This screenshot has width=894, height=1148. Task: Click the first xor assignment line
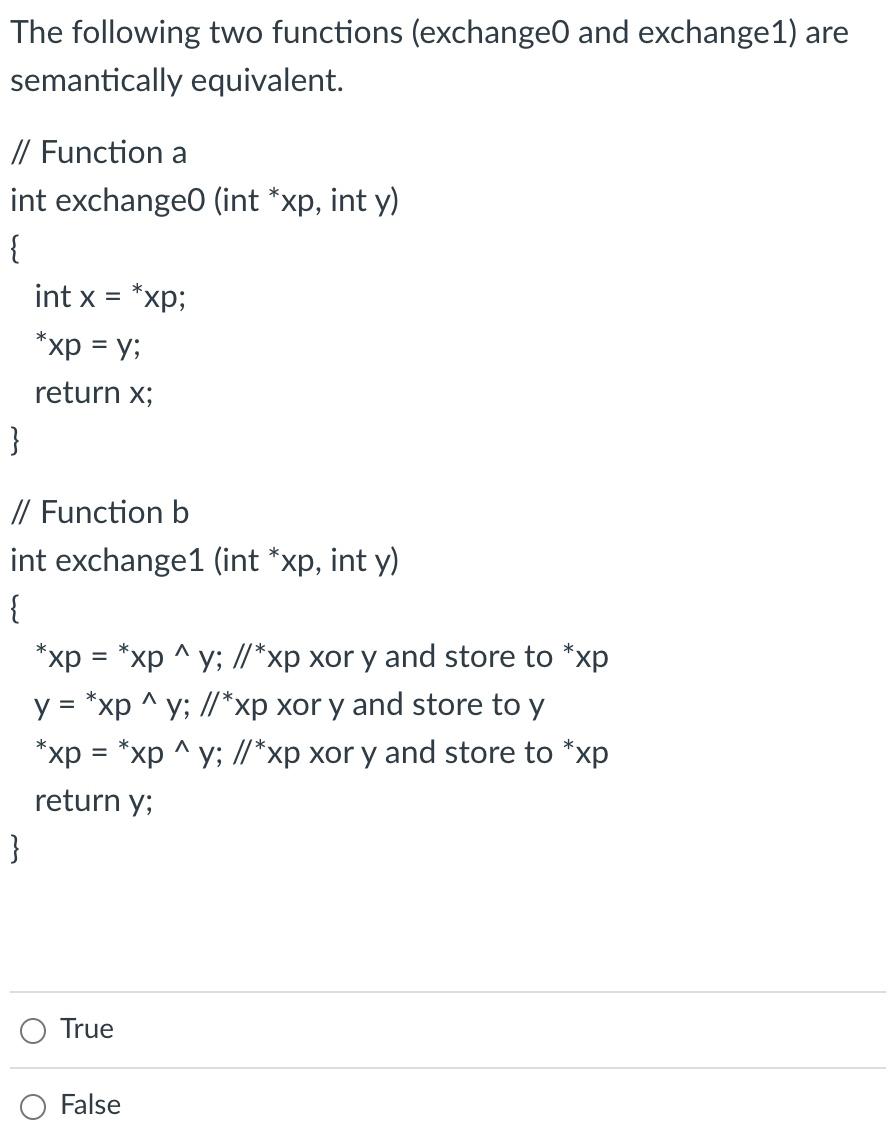[320, 657]
